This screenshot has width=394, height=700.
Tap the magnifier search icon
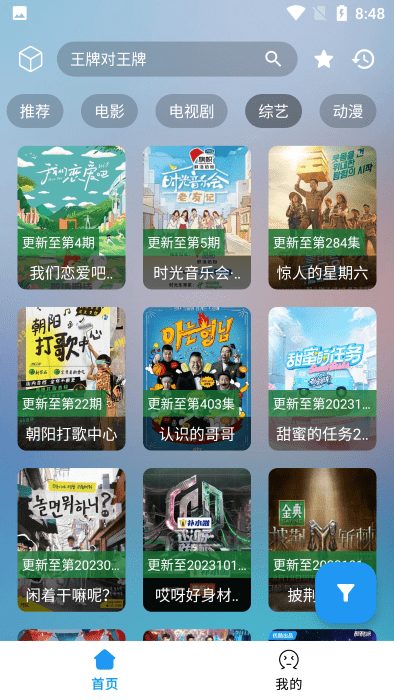[273, 59]
